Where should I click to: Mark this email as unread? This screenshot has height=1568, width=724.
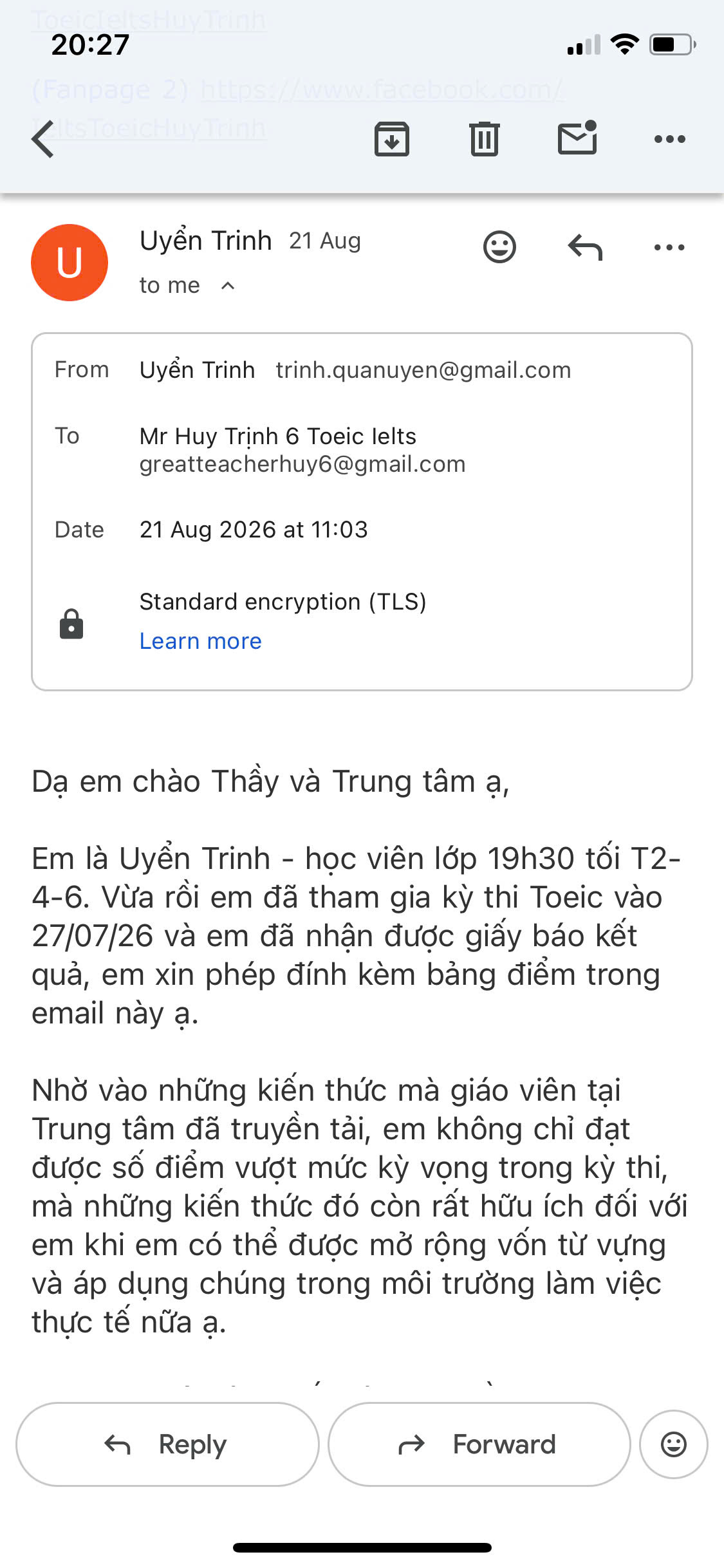click(x=577, y=137)
